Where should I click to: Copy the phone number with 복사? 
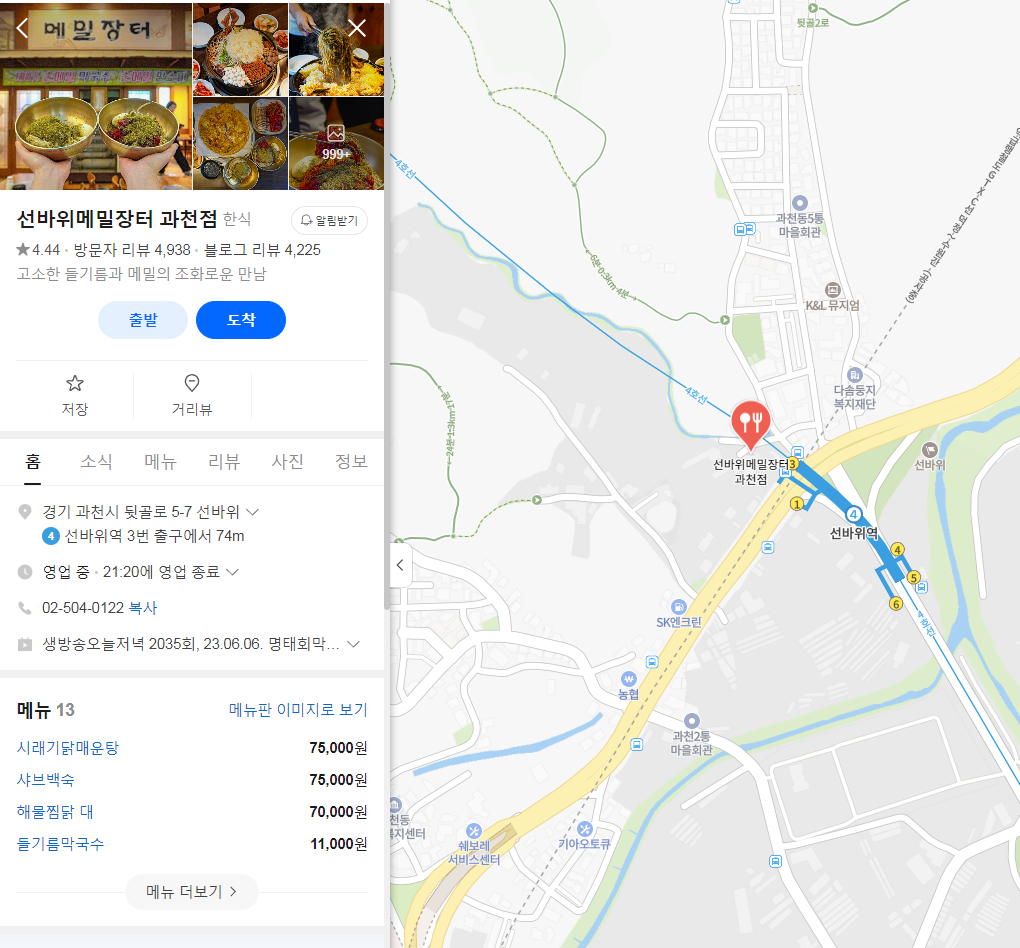[x=143, y=608]
